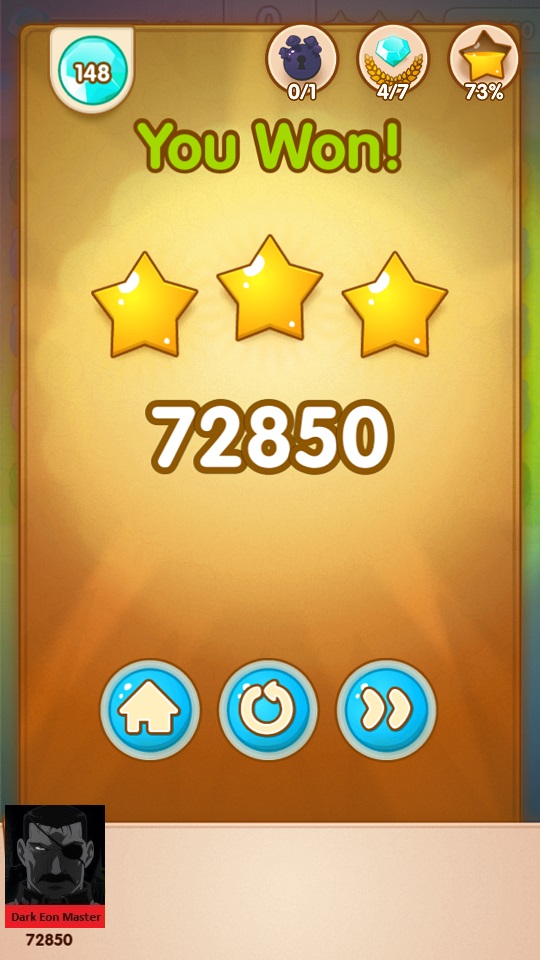Screen dimensions: 540x960
Task: View the 73% star progress badge
Action: (x=484, y=61)
